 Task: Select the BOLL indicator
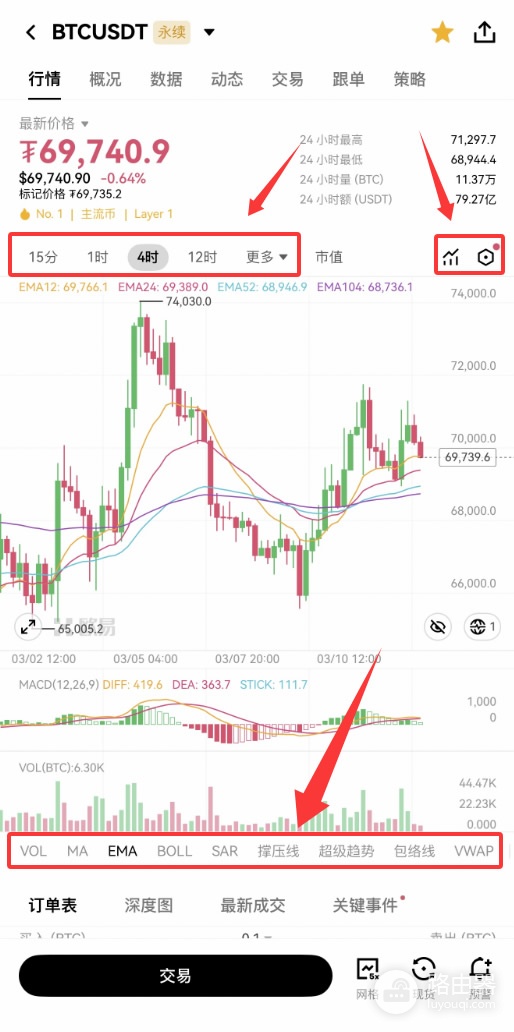pos(174,851)
